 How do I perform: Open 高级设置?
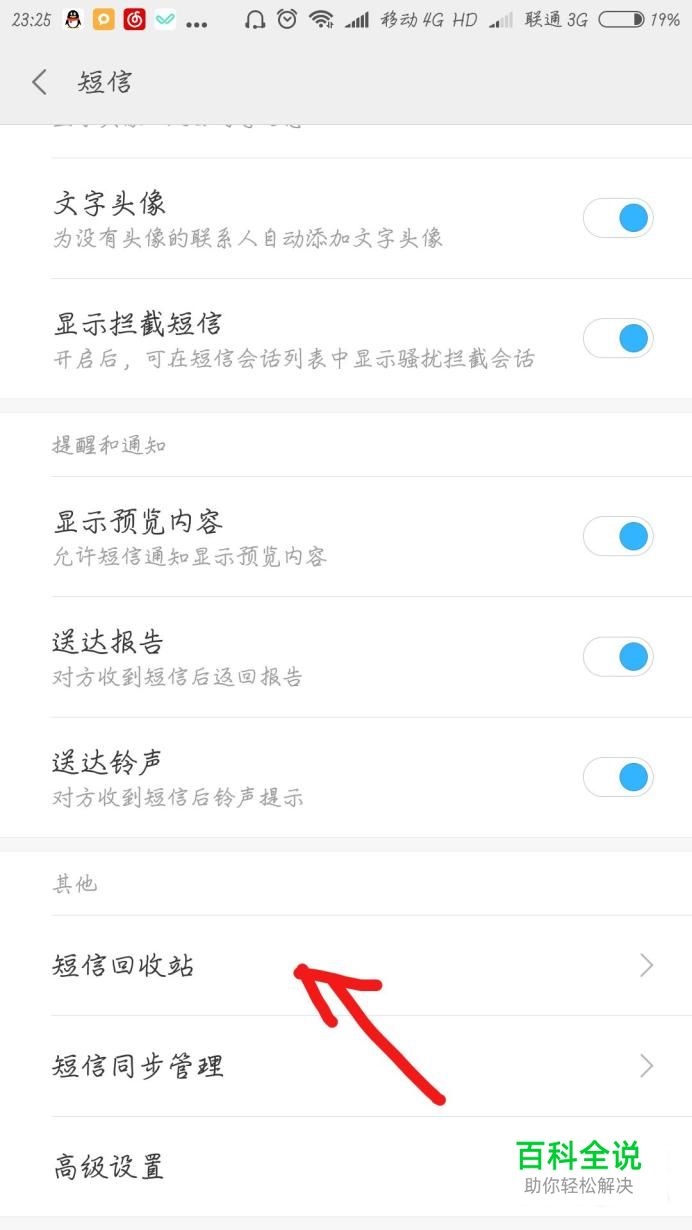pyautogui.click(x=346, y=1166)
